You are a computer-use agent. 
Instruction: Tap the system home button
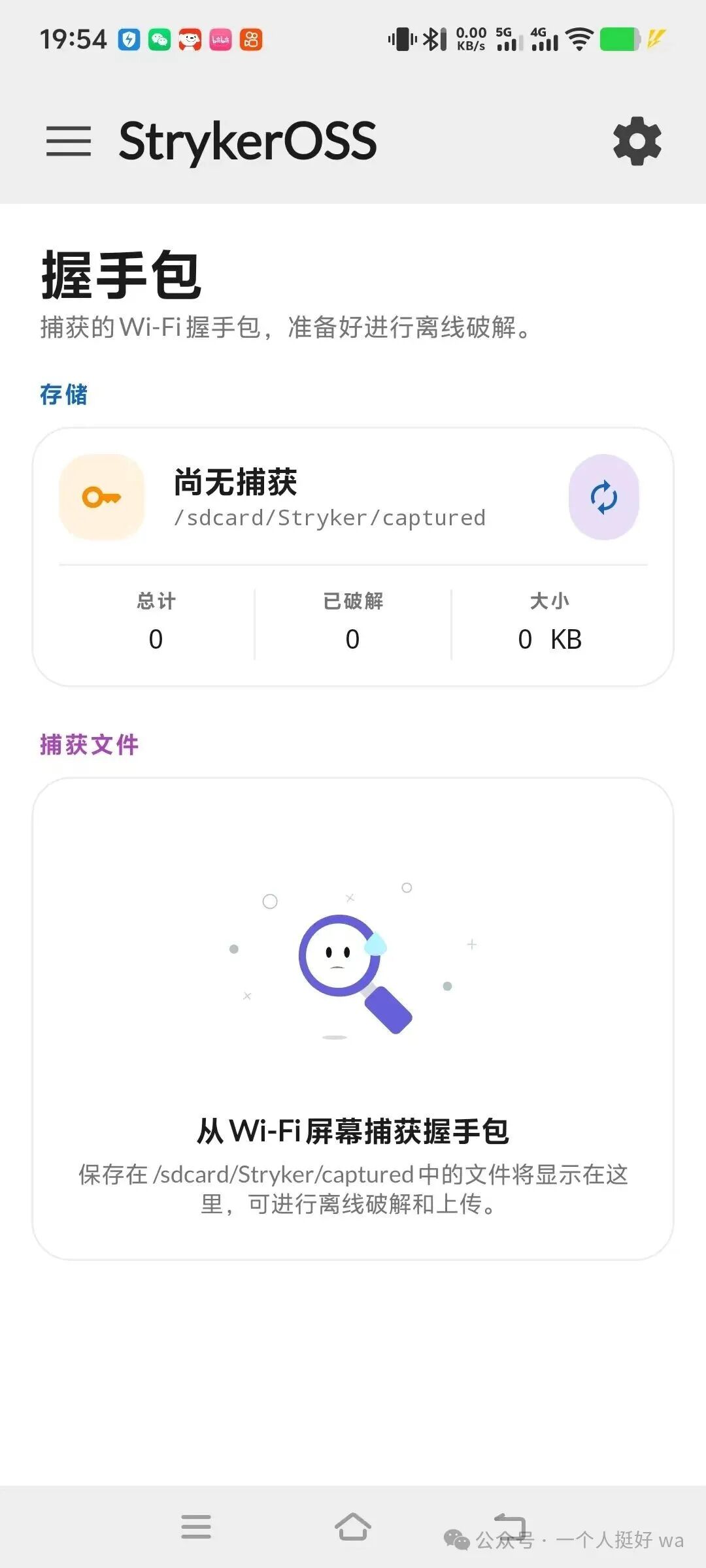coord(353,1527)
